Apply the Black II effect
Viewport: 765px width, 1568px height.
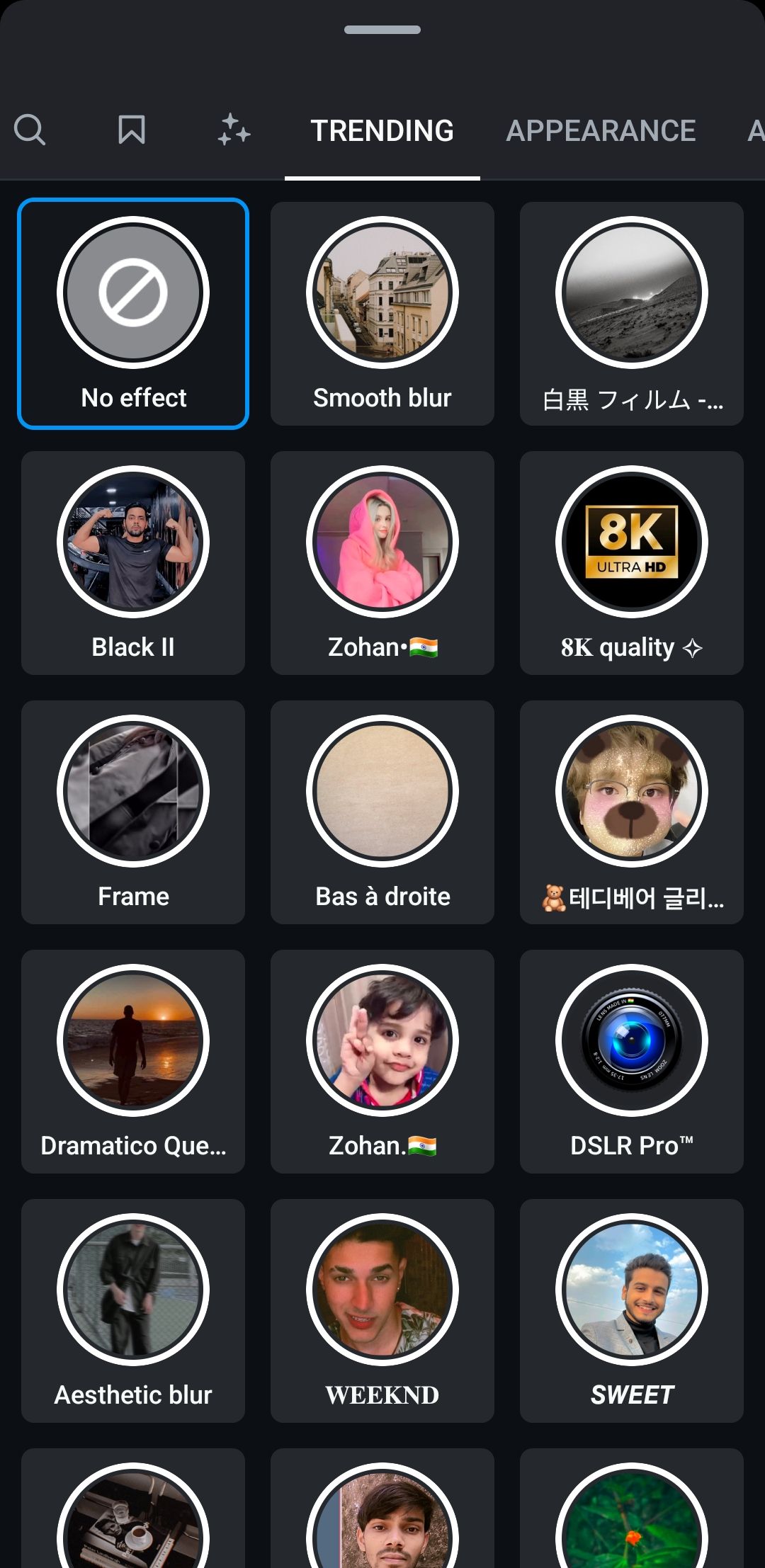[133, 563]
